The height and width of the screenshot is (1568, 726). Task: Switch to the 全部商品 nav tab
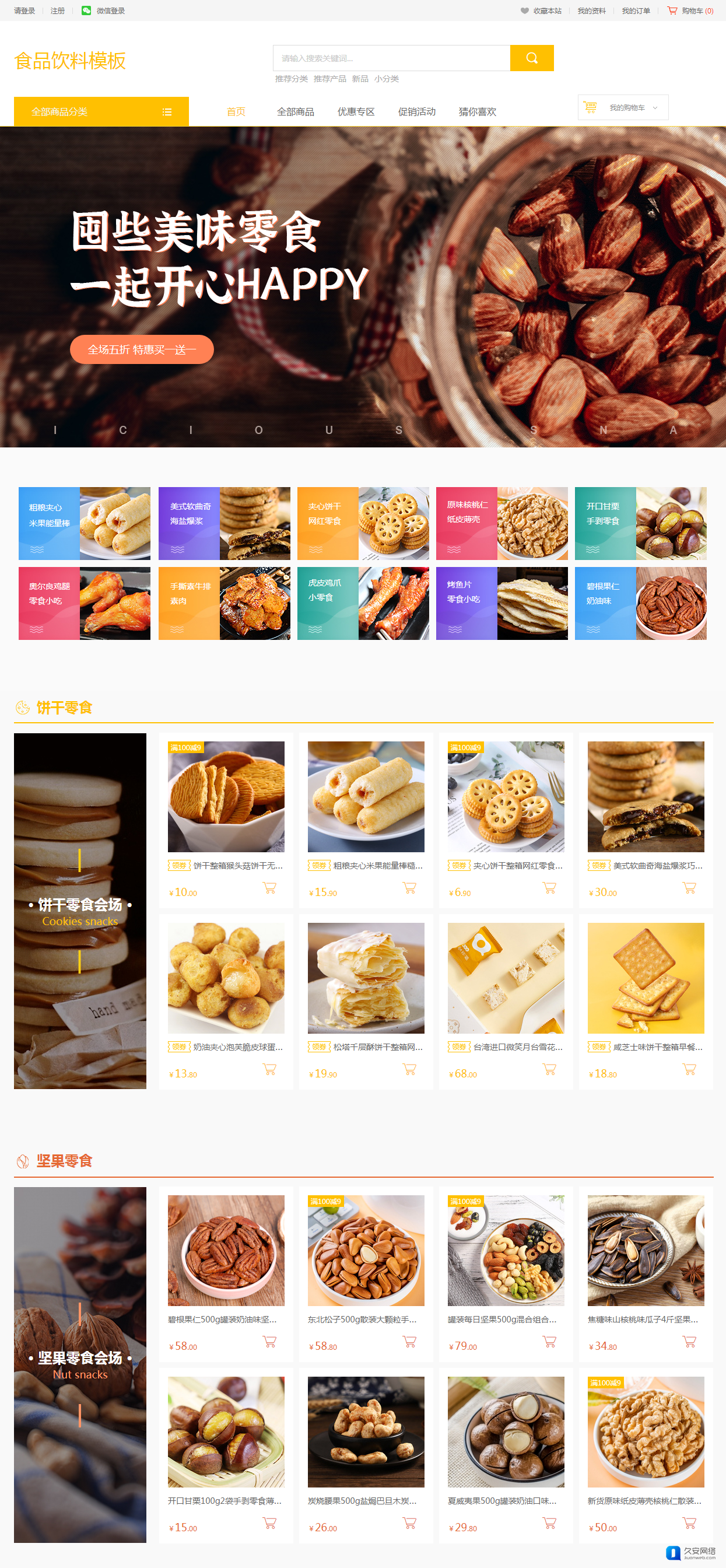[x=295, y=112]
